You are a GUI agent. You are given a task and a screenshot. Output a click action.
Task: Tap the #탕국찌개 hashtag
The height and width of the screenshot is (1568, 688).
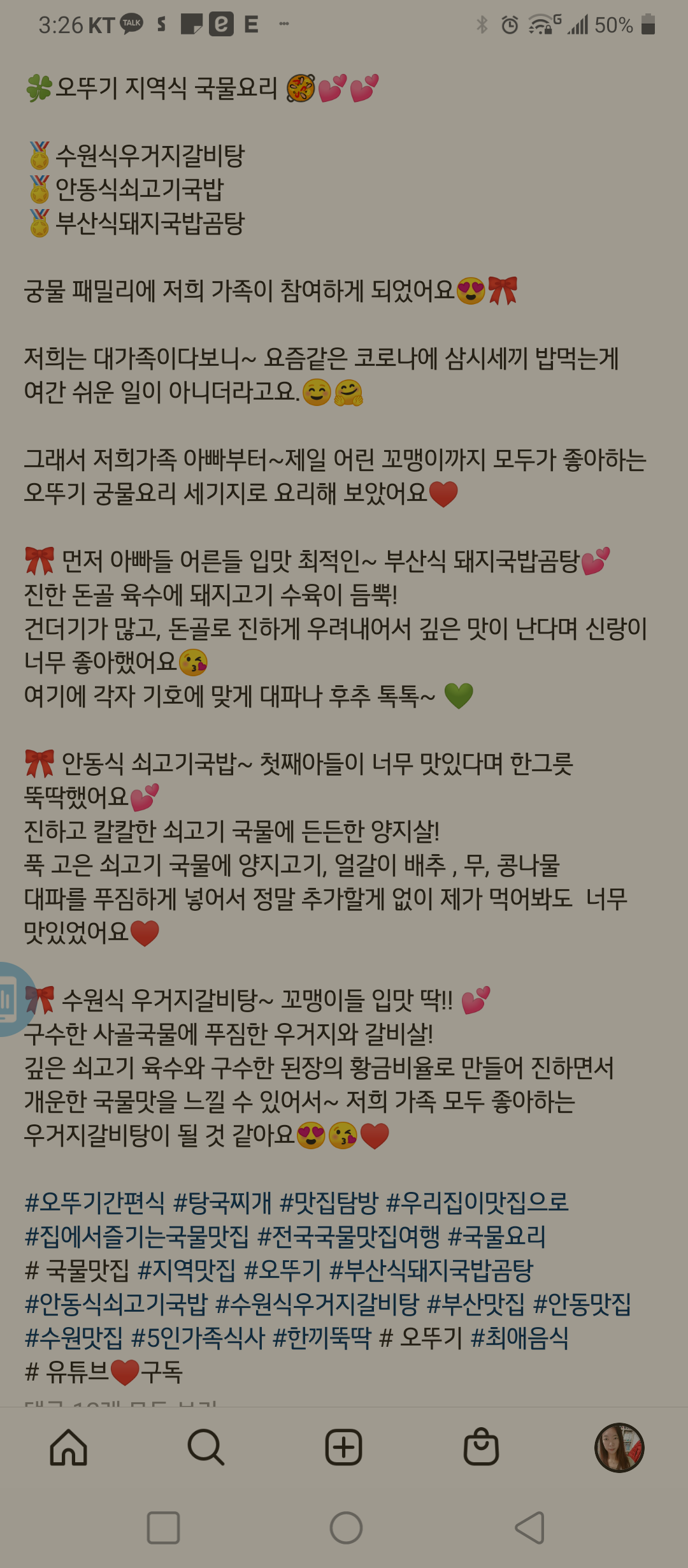[222, 1203]
